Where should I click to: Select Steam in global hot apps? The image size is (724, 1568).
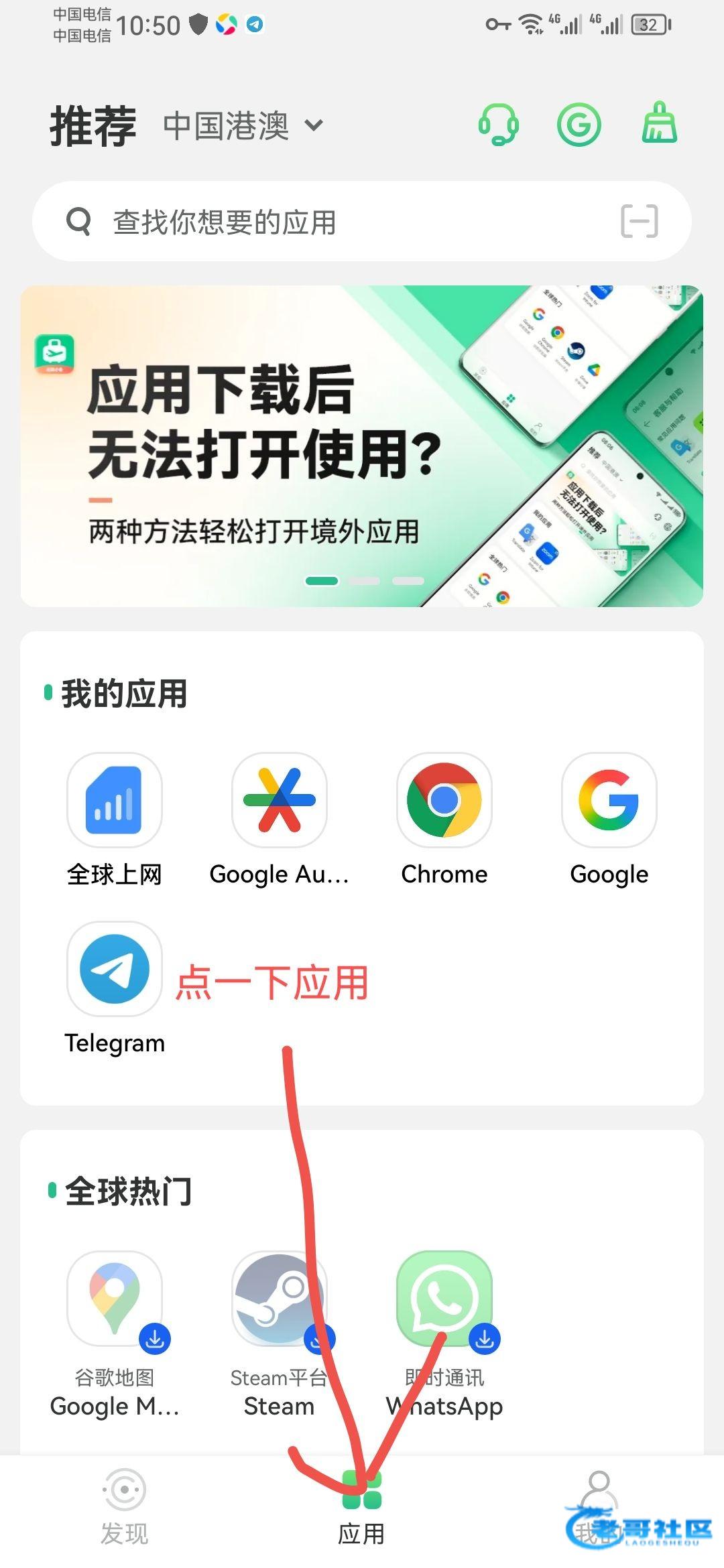click(x=280, y=1300)
